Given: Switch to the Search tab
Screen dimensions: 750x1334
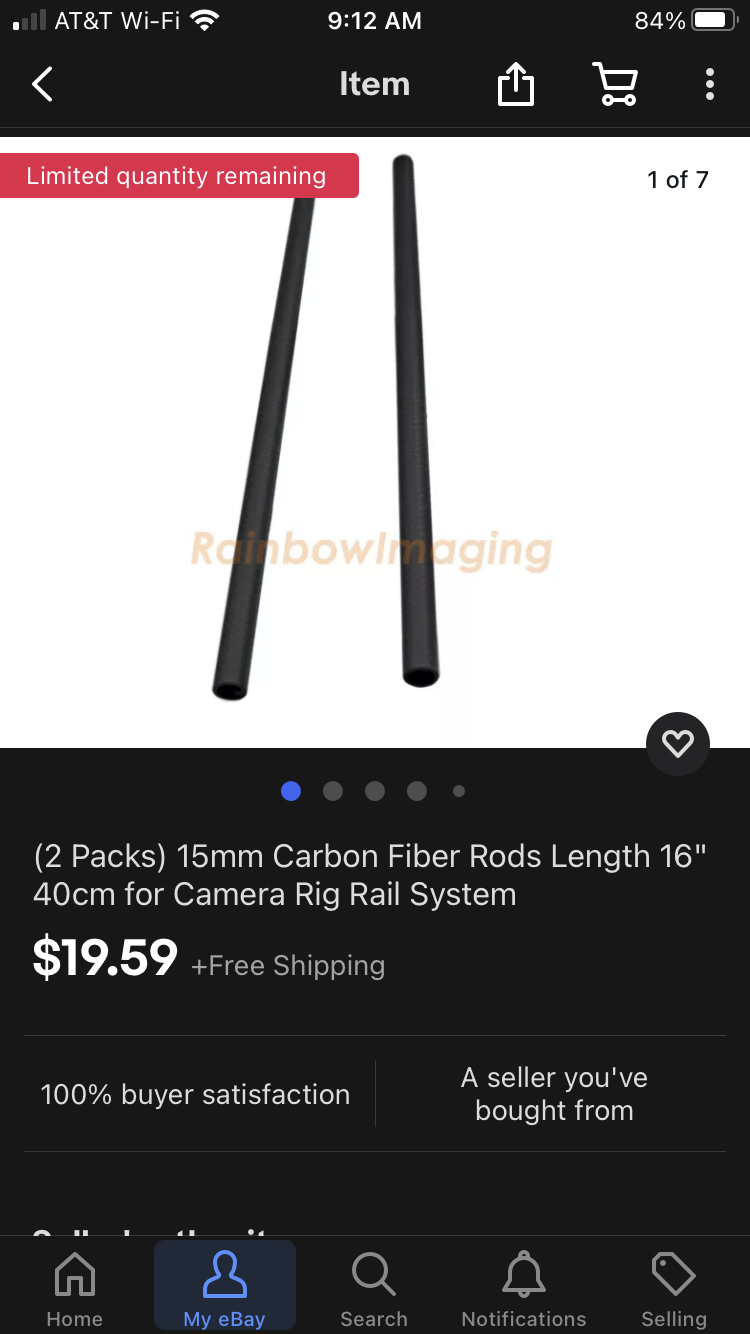Looking at the screenshot, I should coord(374,1290).
